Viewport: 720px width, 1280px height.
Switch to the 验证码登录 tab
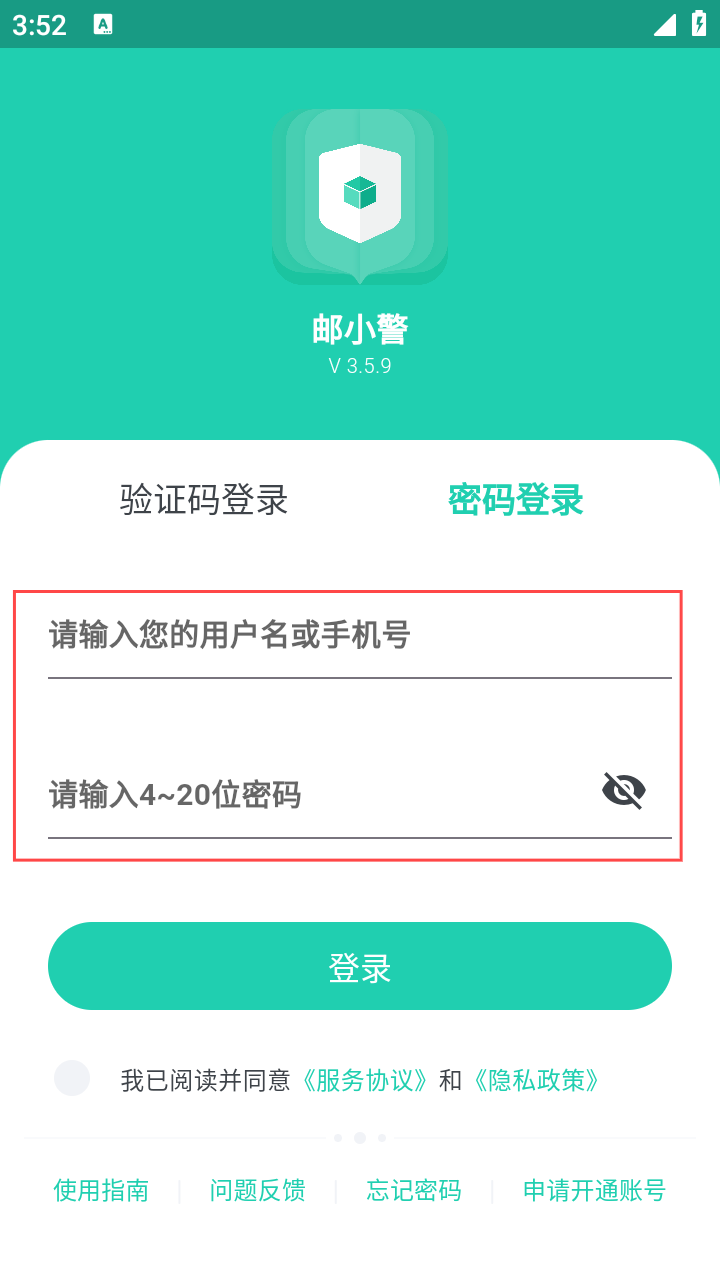[x=204, y=499]
